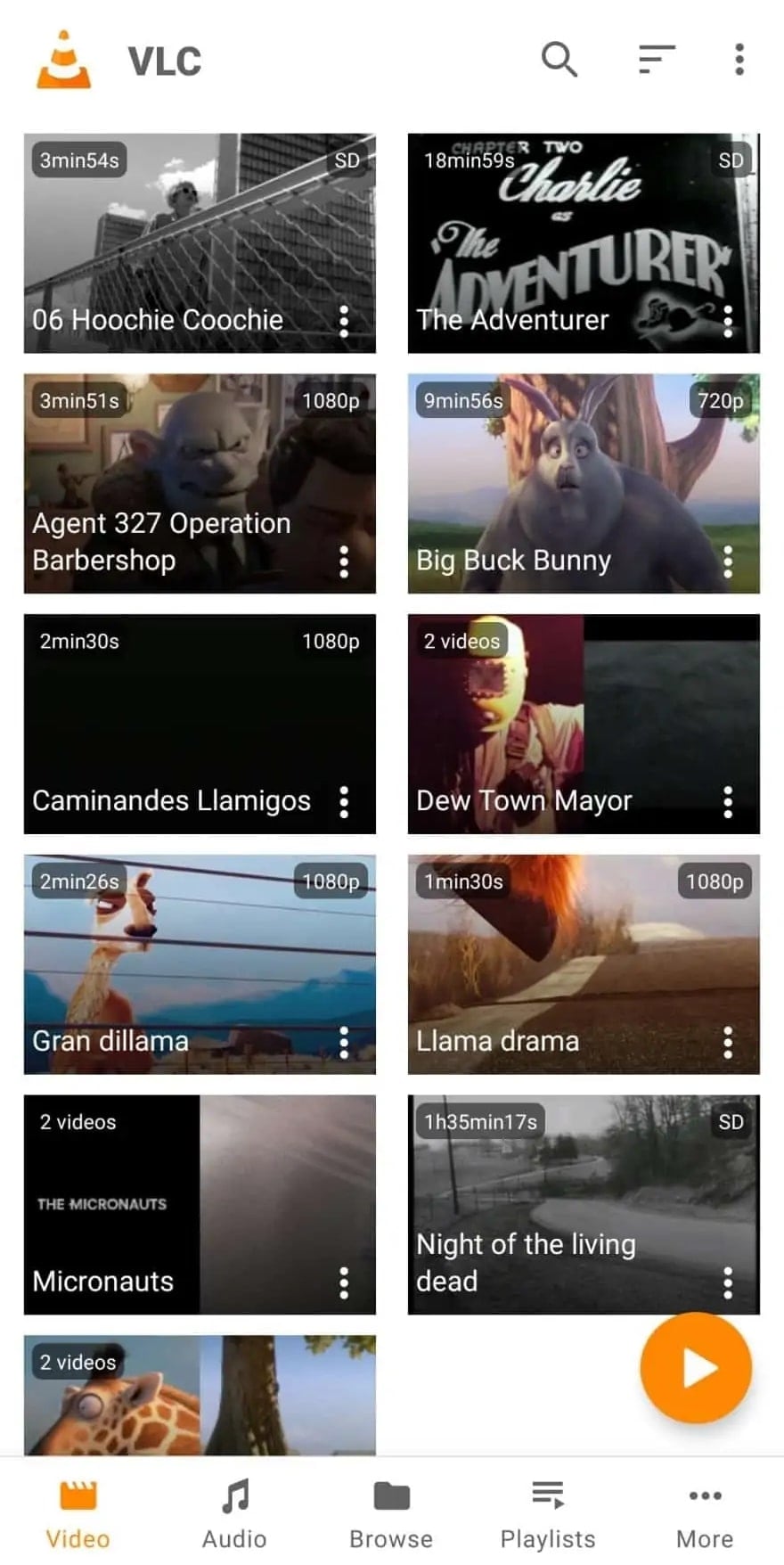Open options menu for The Adventurer
Image resolution: width=784 pixels, height=1565 pixels.
729,320
